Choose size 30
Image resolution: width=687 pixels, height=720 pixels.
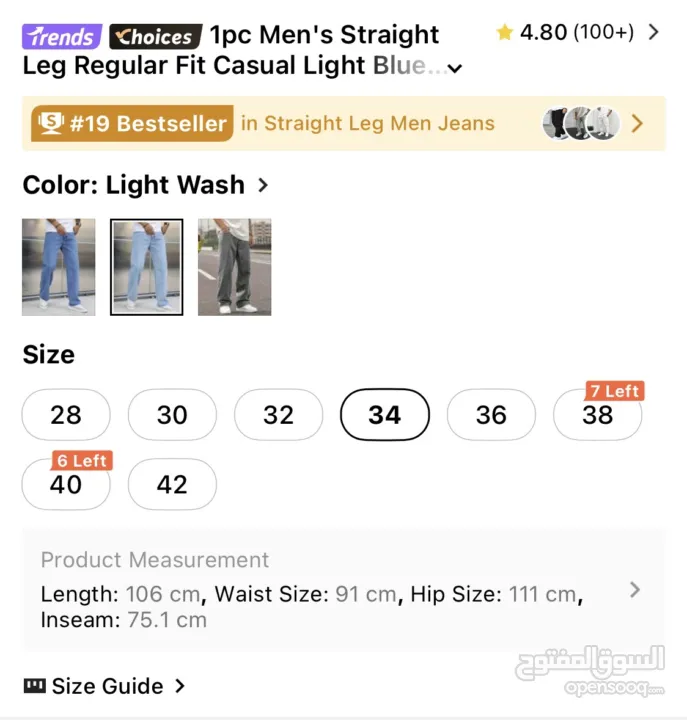[x=172, y=415]
